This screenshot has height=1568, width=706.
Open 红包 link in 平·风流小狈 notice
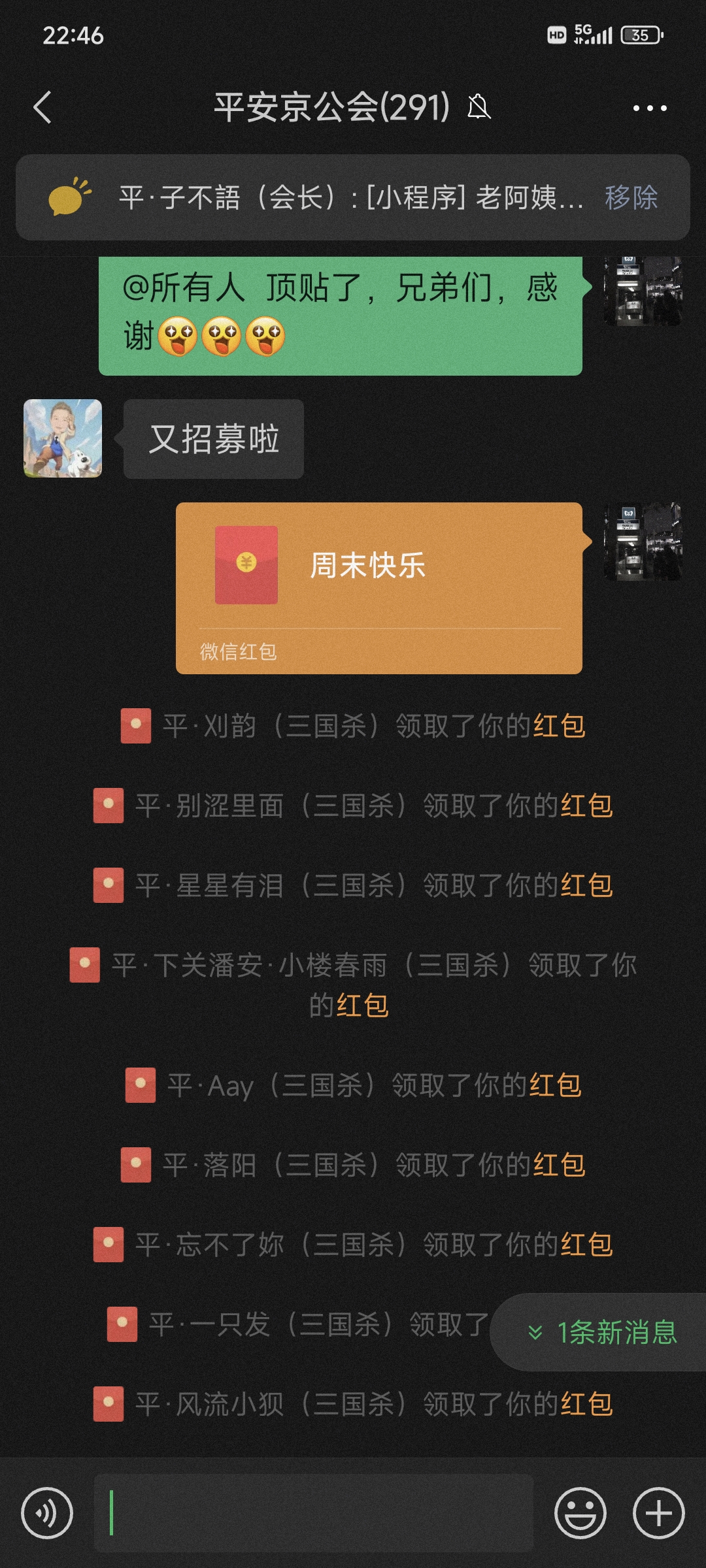(x=586, y=1404)
